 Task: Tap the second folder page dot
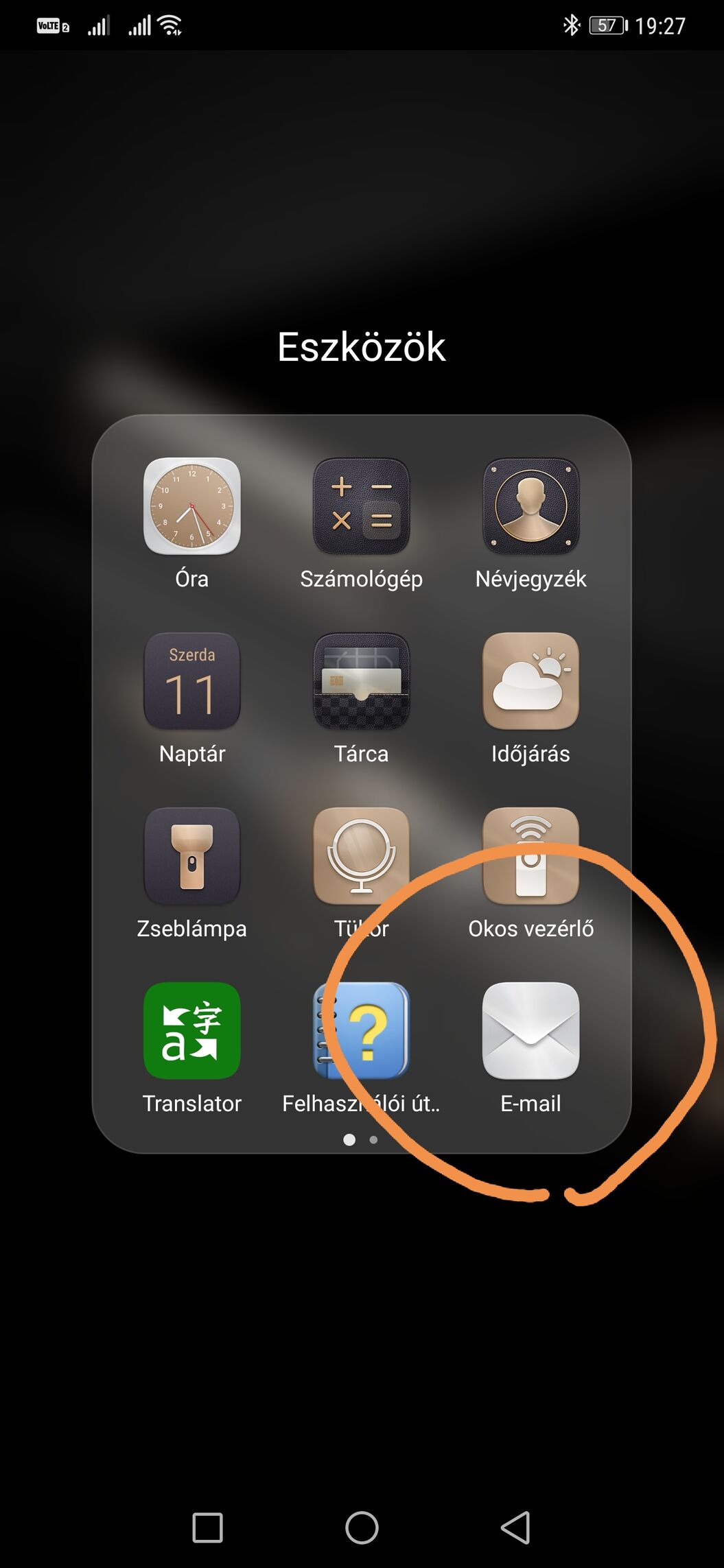373,1139
